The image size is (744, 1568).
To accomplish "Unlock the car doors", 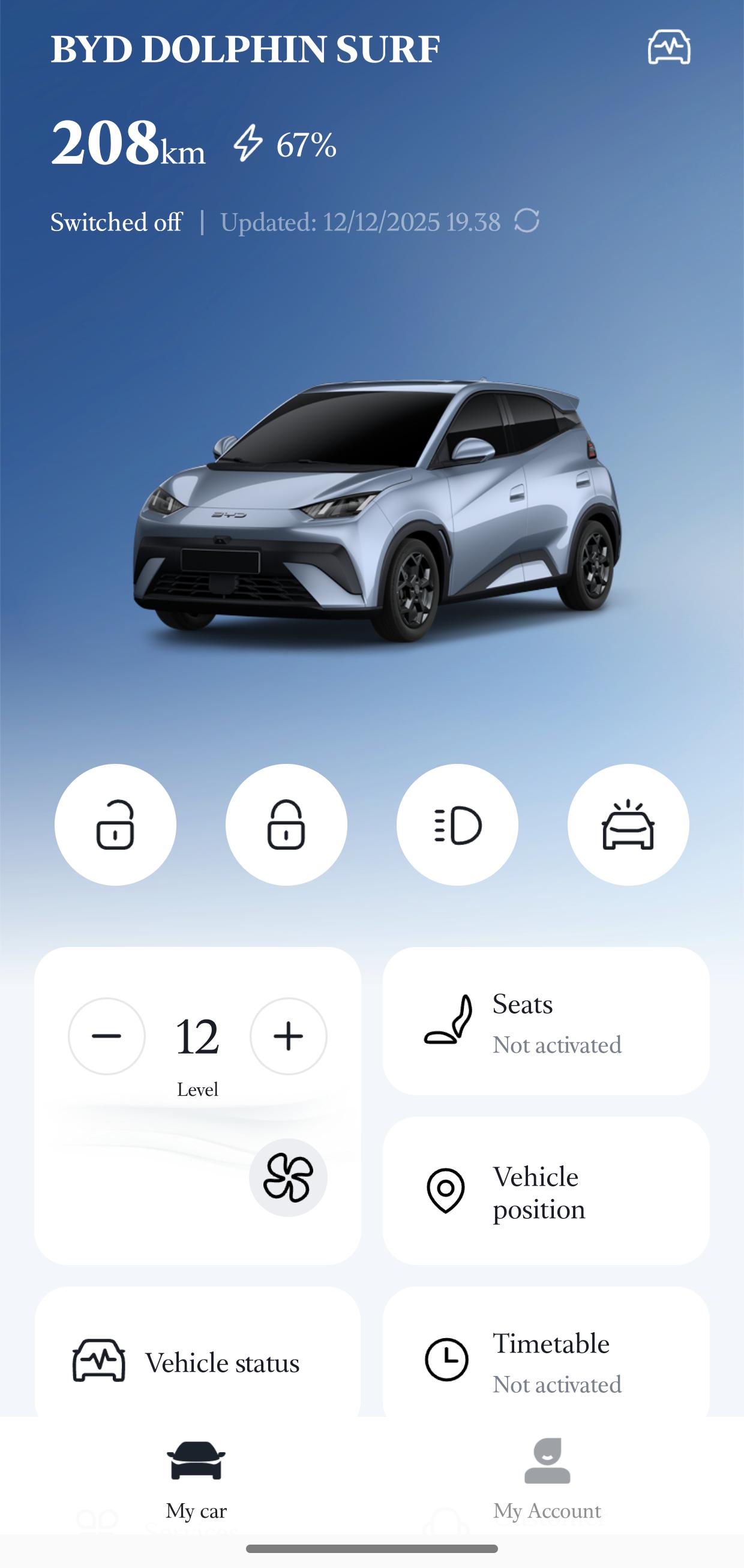I will pyautogui.click(x=115, y=824).
